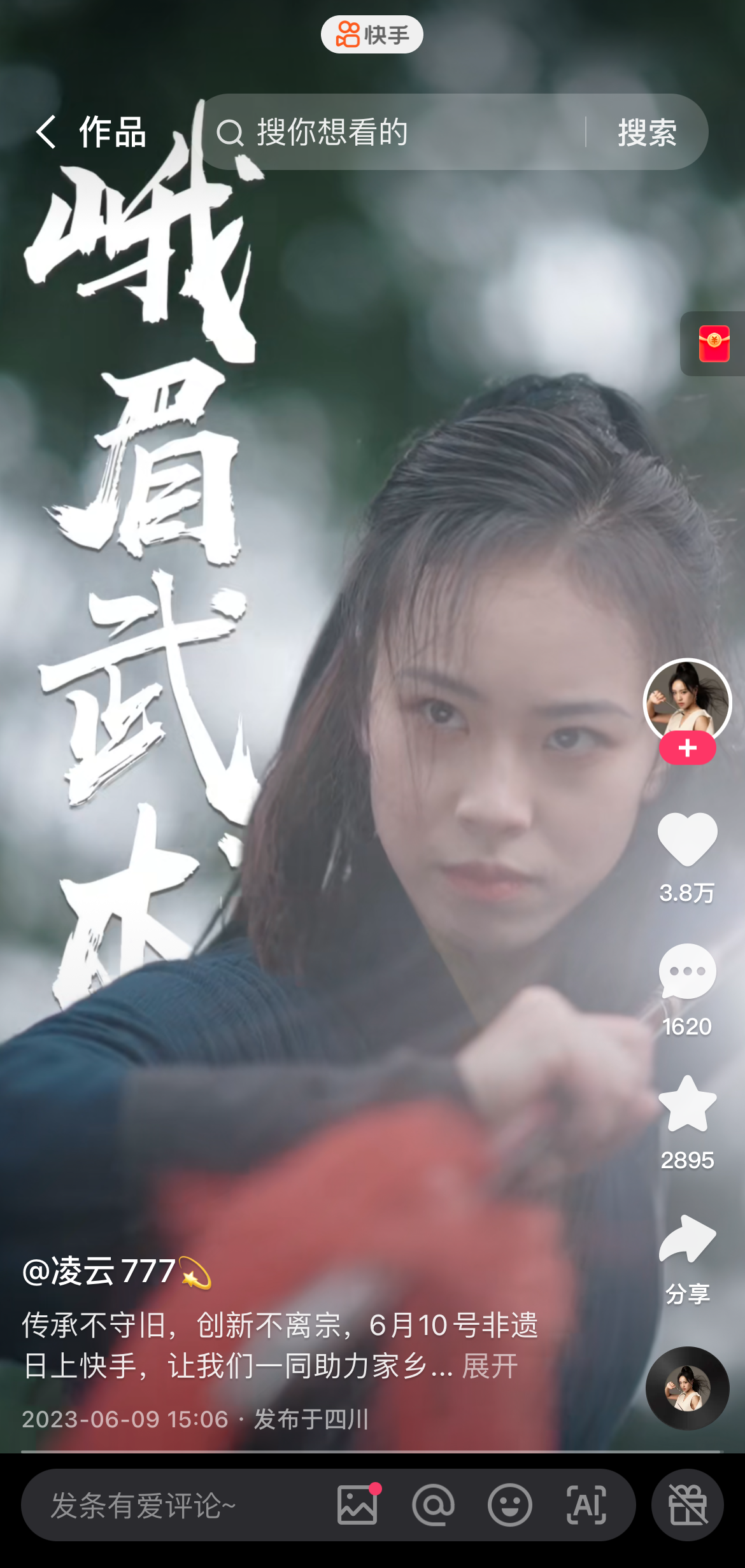Go back from the 作品 page
The height and width of the screenshot is (1568, 745).
coord(46,132)
